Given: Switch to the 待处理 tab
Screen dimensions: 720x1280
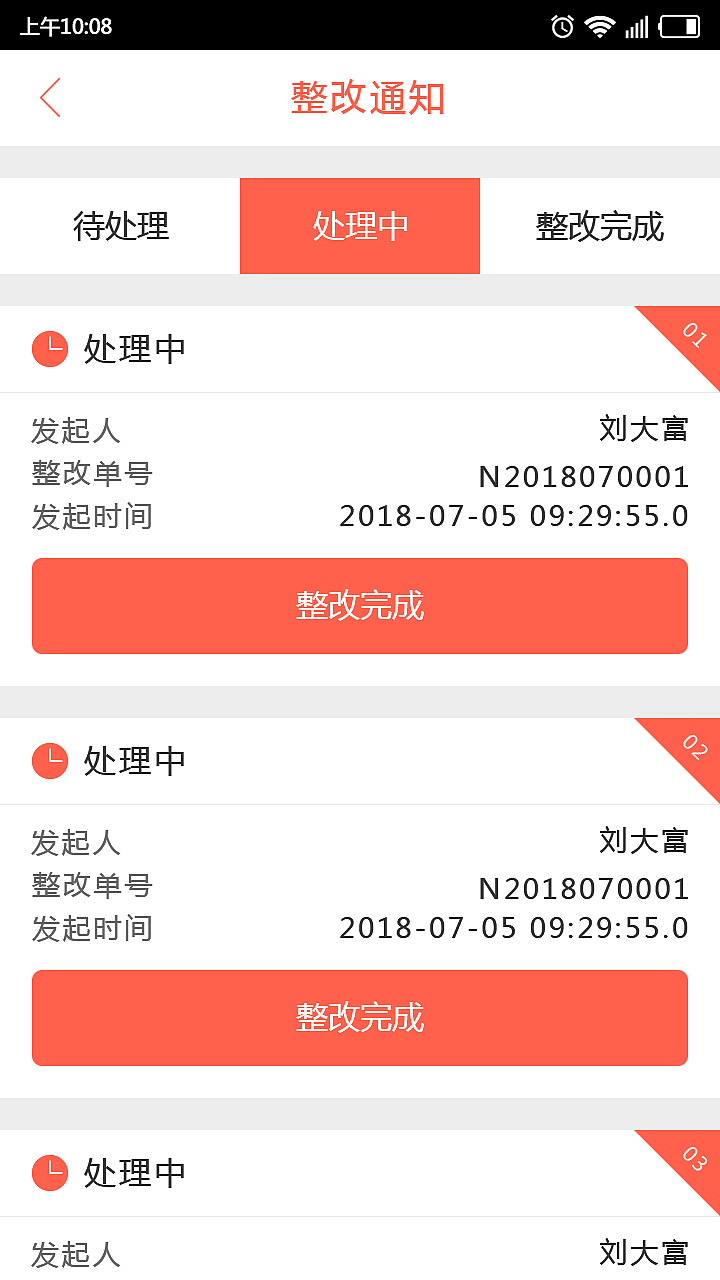Looking at the screenshot, I should pos(120,226).
